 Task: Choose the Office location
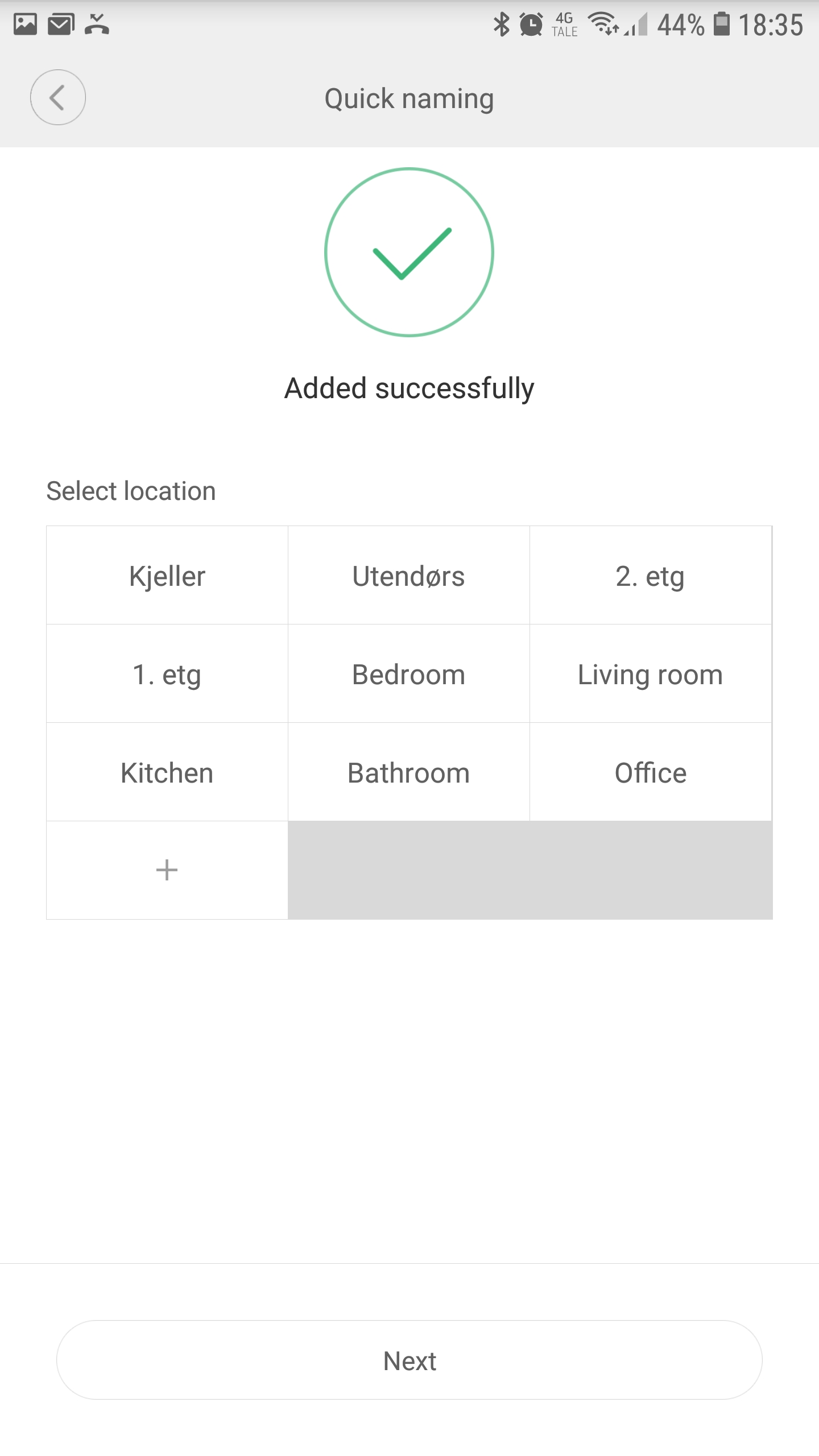[650, 772]
